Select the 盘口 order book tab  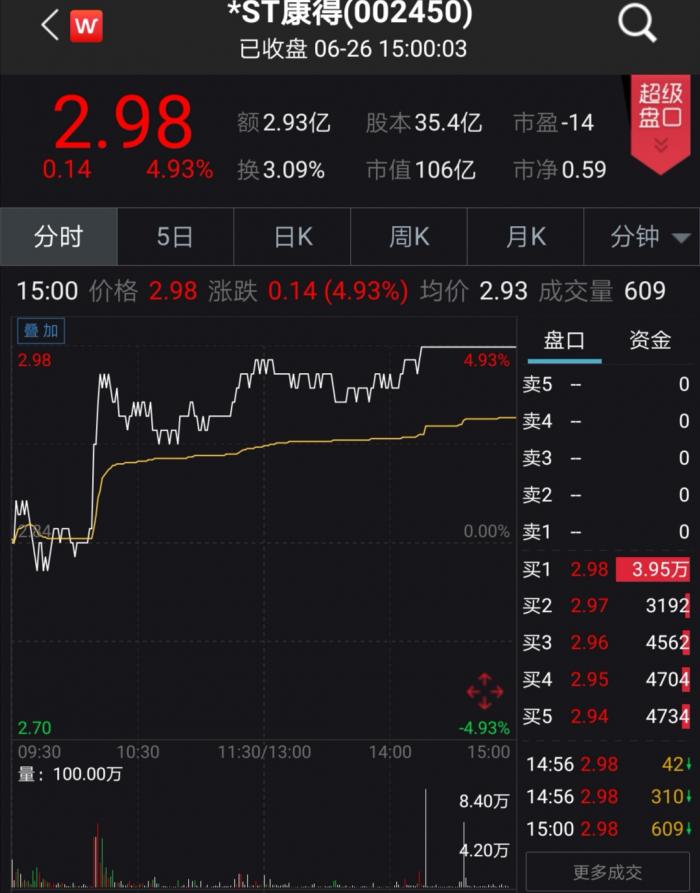(x=564, y=340)
